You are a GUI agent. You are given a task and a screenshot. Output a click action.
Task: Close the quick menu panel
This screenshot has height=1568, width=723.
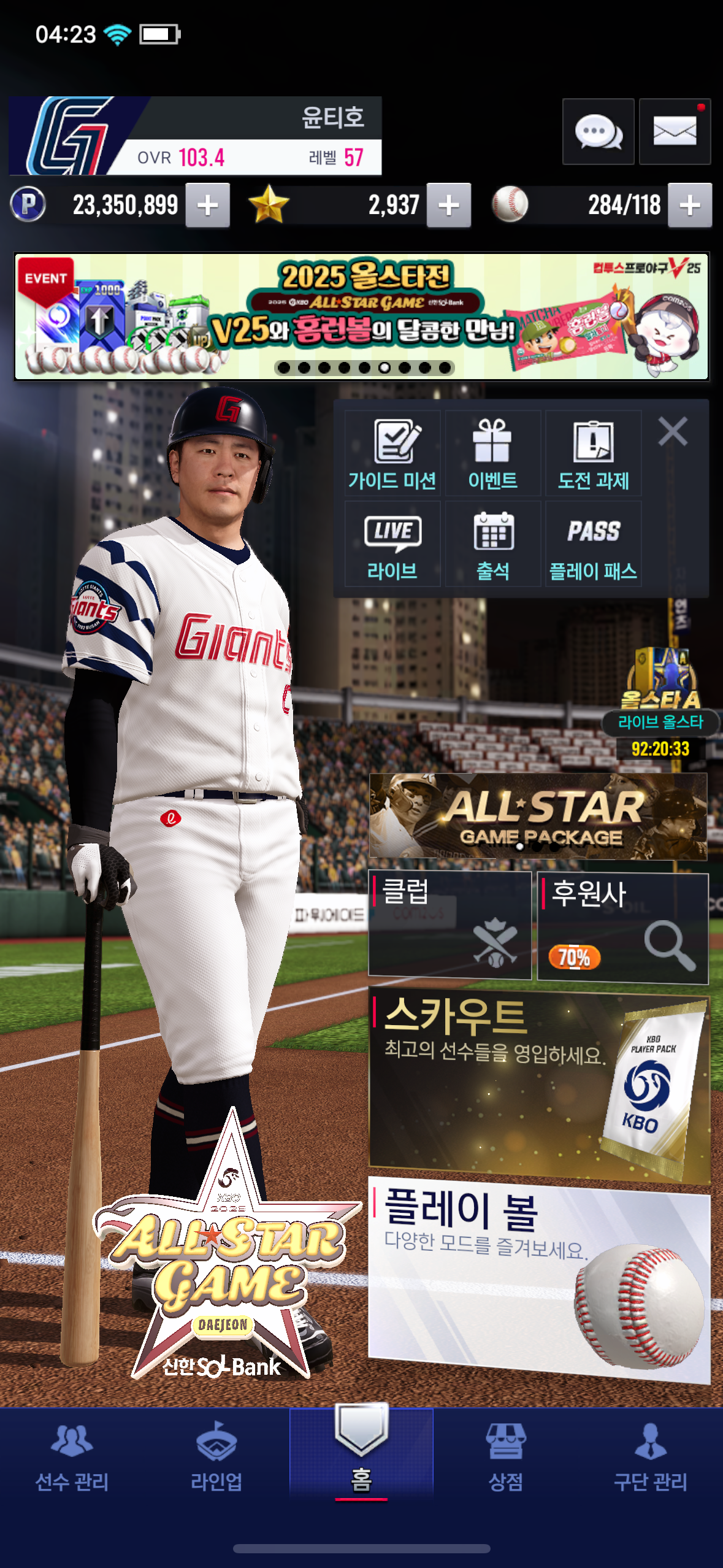tap(673, 431)
